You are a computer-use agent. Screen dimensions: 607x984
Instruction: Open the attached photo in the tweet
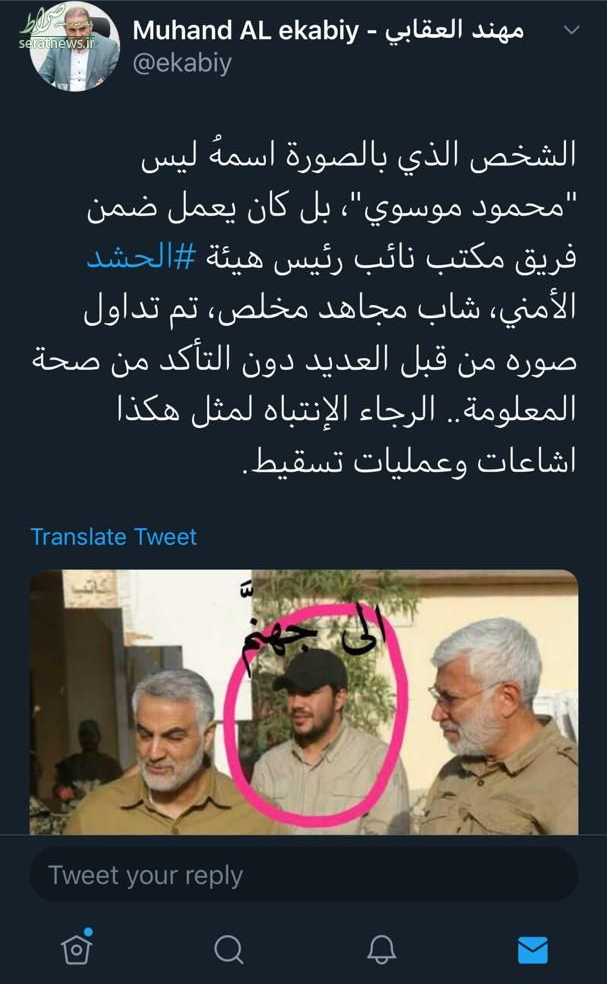(x=303, y=702)
